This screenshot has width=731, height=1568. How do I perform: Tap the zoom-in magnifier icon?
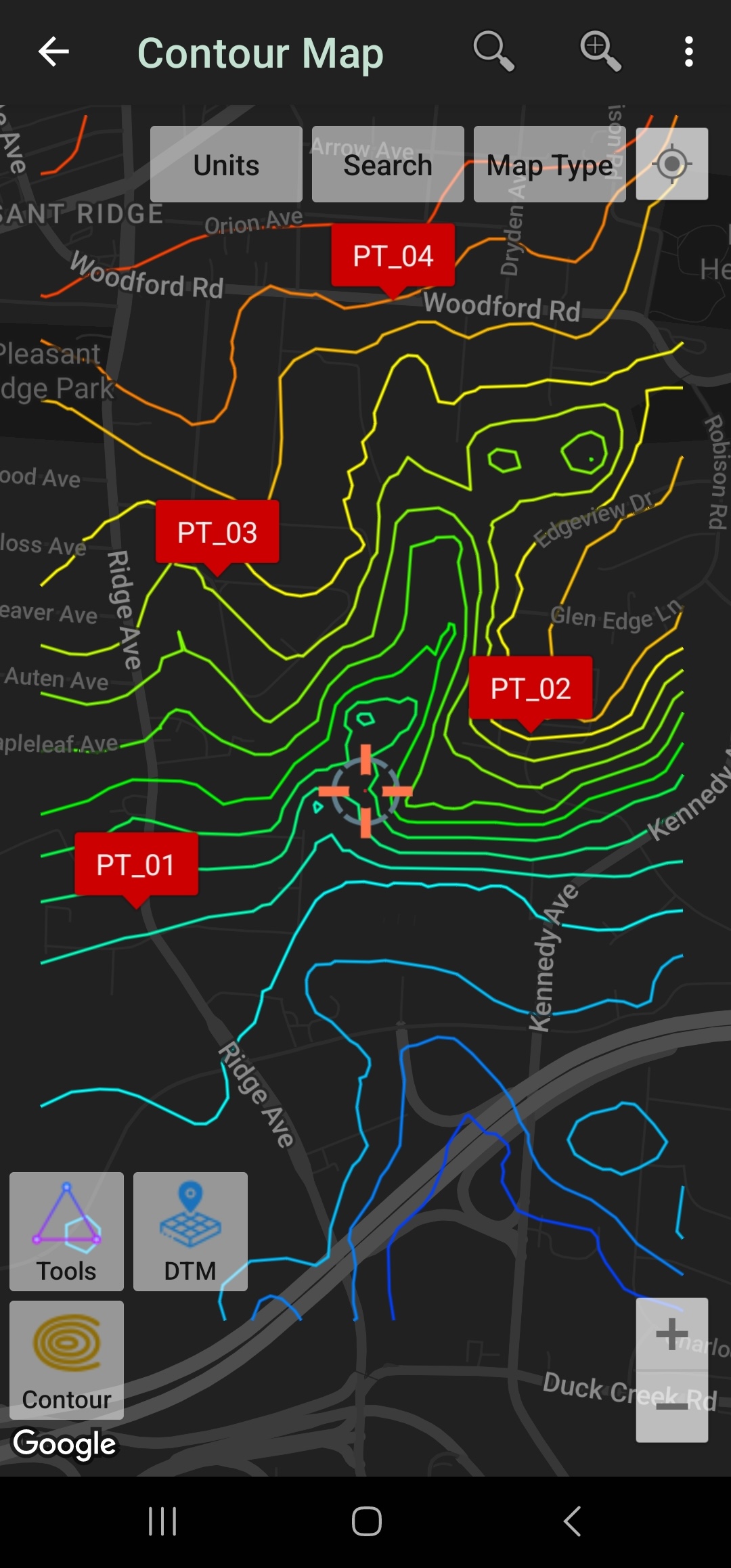coord(600,51)
